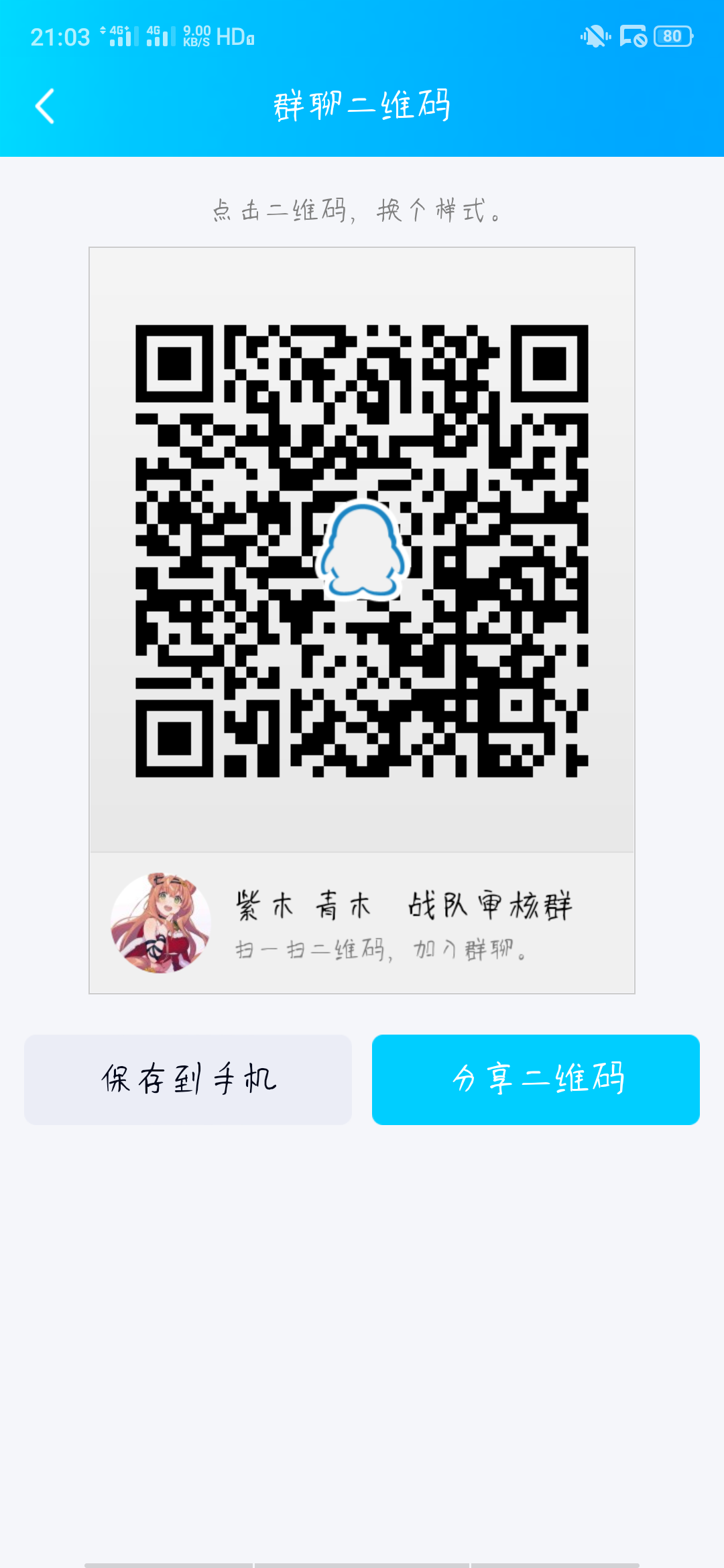Tap the screen-record status icon near battery
This screenshot has height=1568, width=724.
631,37
